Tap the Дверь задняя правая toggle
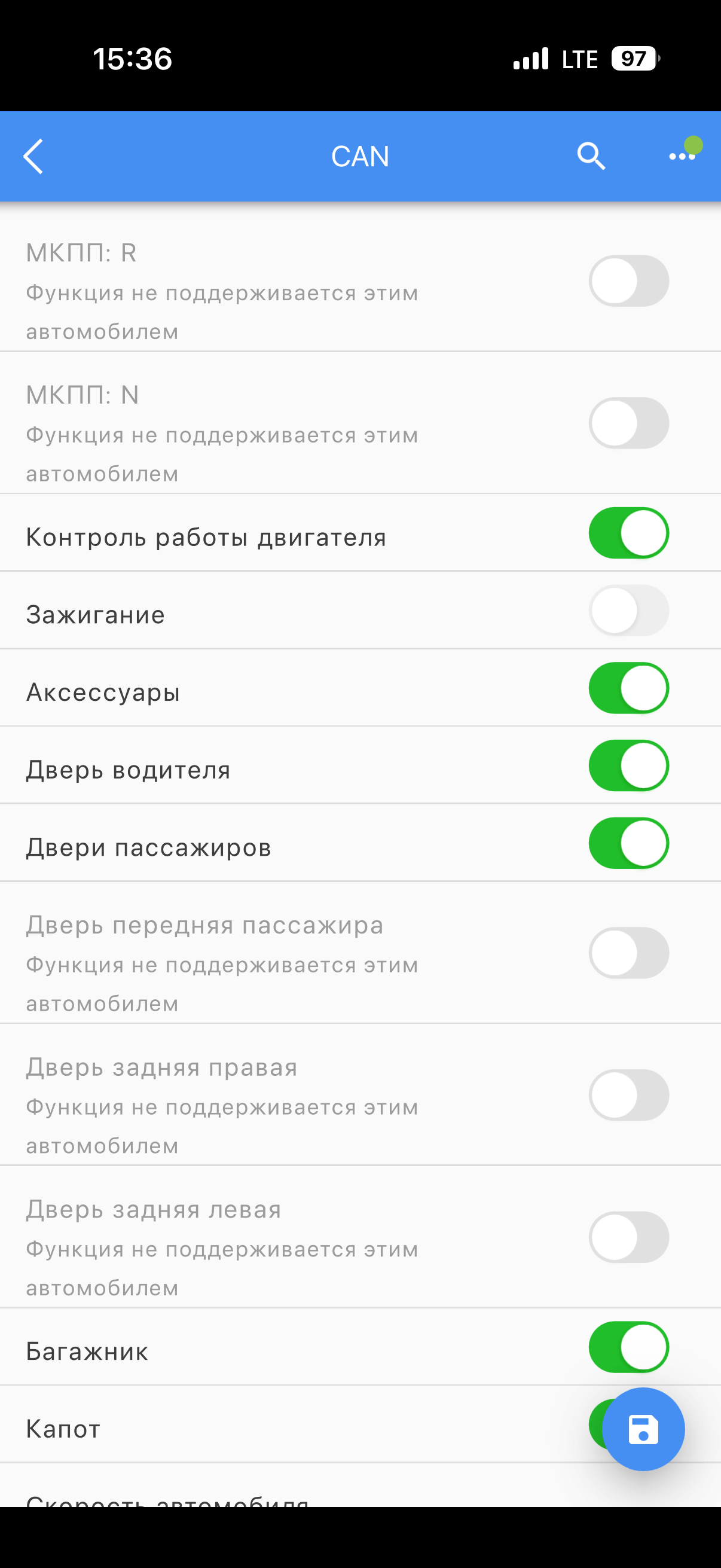The width and height of the screenshot is (721, 1568). click(628, 1095)
